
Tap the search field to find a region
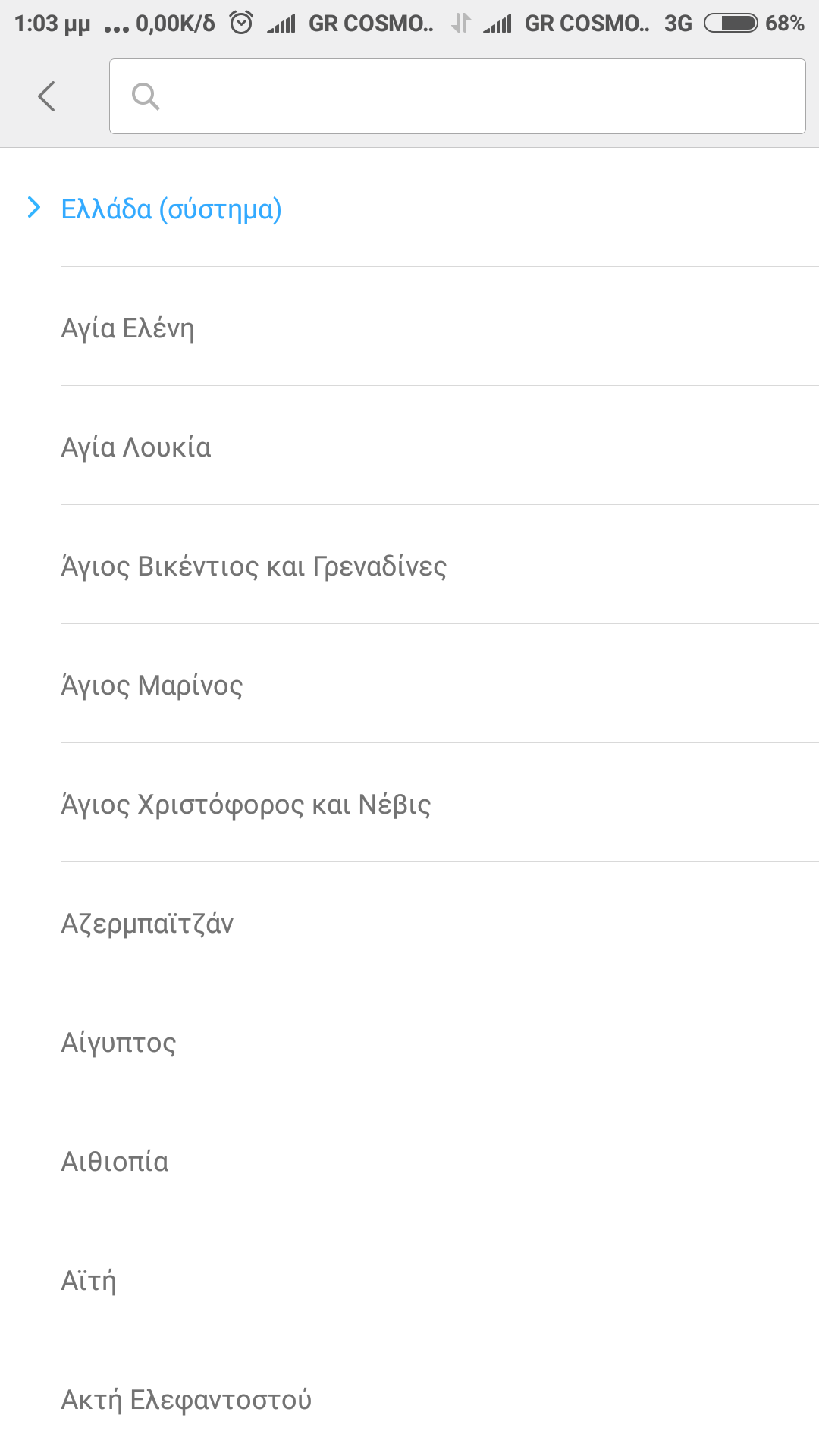(457, 96)
